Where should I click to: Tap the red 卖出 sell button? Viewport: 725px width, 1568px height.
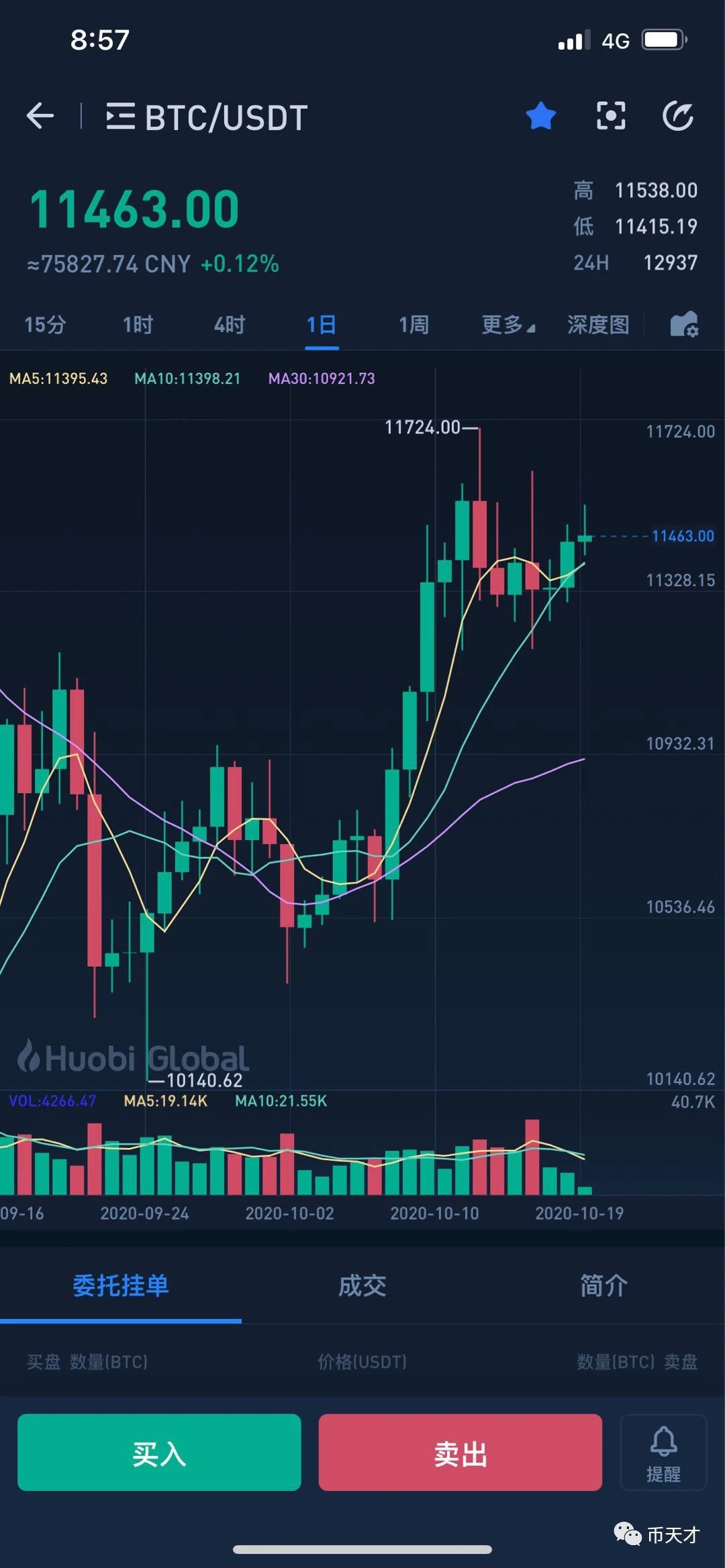tap(460, 1452)
